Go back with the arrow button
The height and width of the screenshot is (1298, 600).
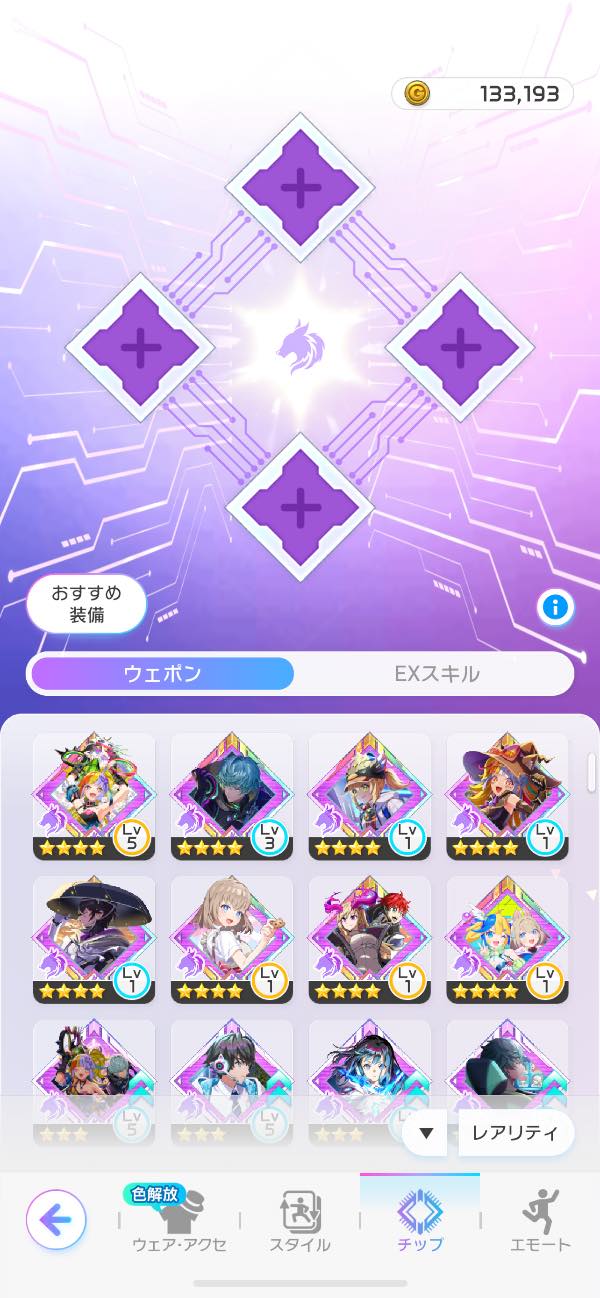[x=56, y=1219]
